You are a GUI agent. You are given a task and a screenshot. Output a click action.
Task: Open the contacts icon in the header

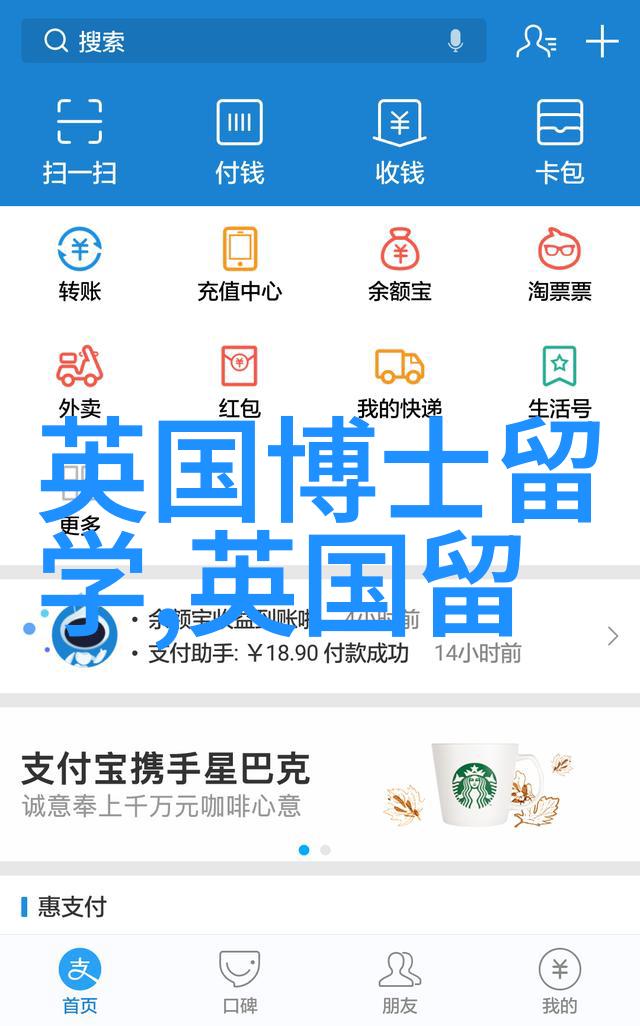point(536,41)
